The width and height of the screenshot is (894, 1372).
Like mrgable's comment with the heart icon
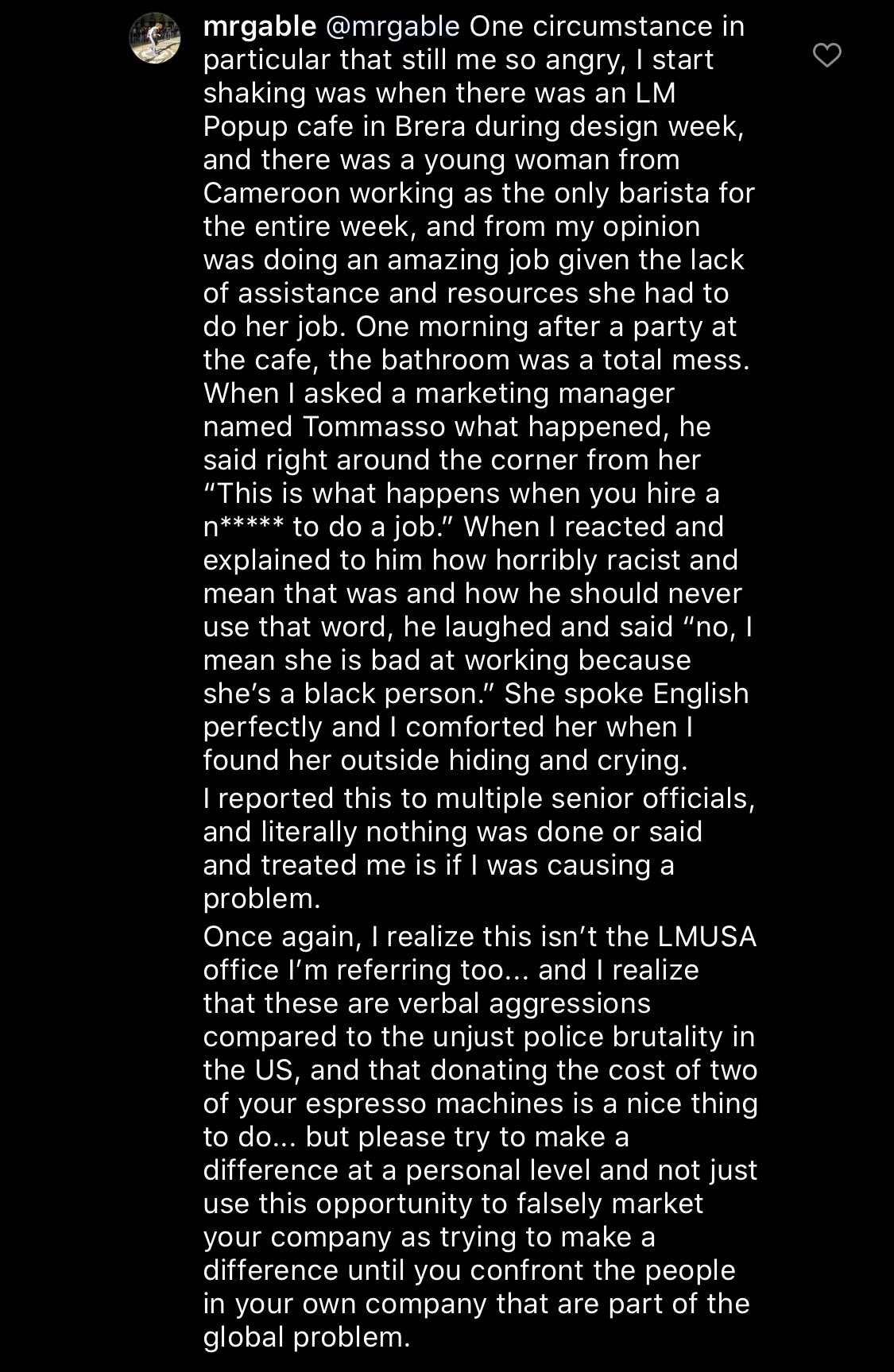pyautogui.click(x=827, y=55)
